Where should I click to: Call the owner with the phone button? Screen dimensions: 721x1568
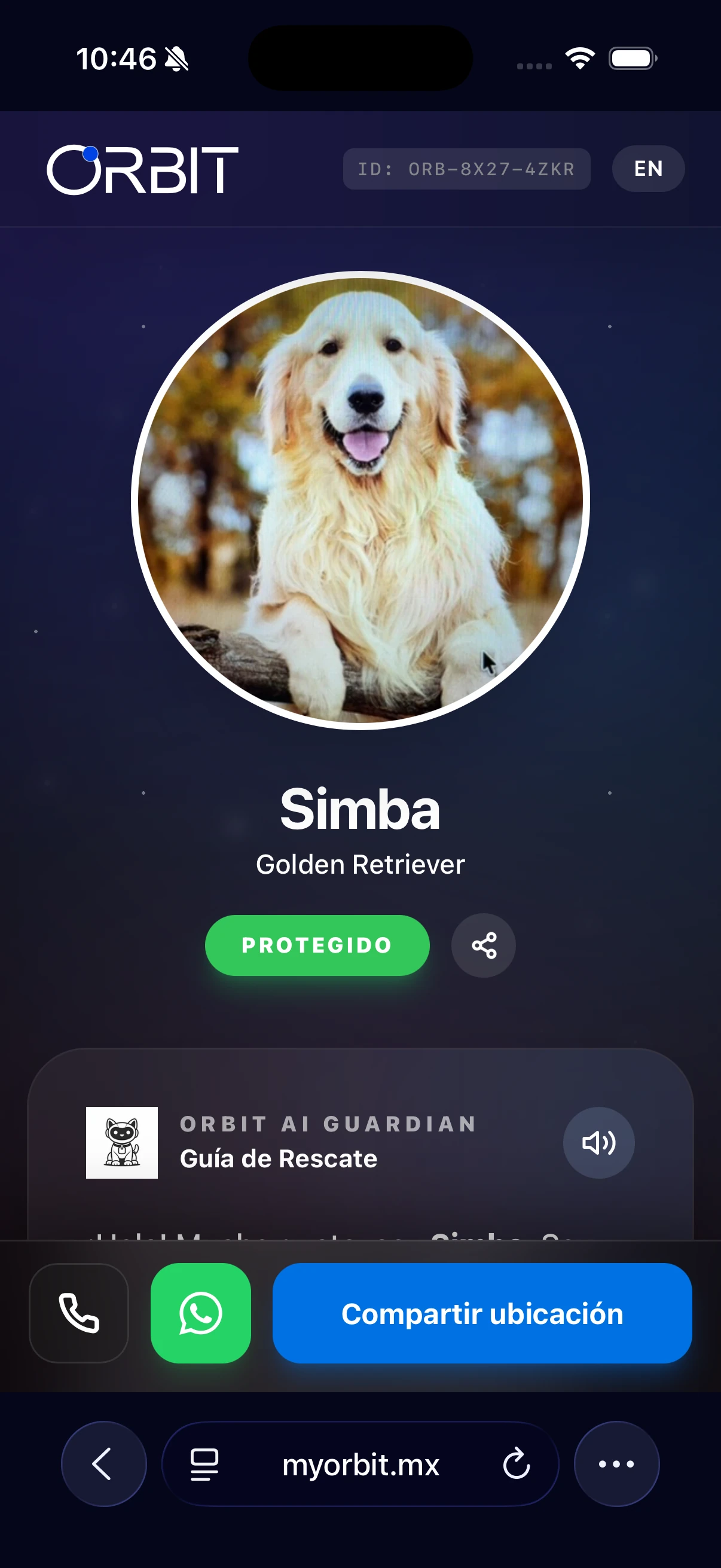tap(79, 1313)
